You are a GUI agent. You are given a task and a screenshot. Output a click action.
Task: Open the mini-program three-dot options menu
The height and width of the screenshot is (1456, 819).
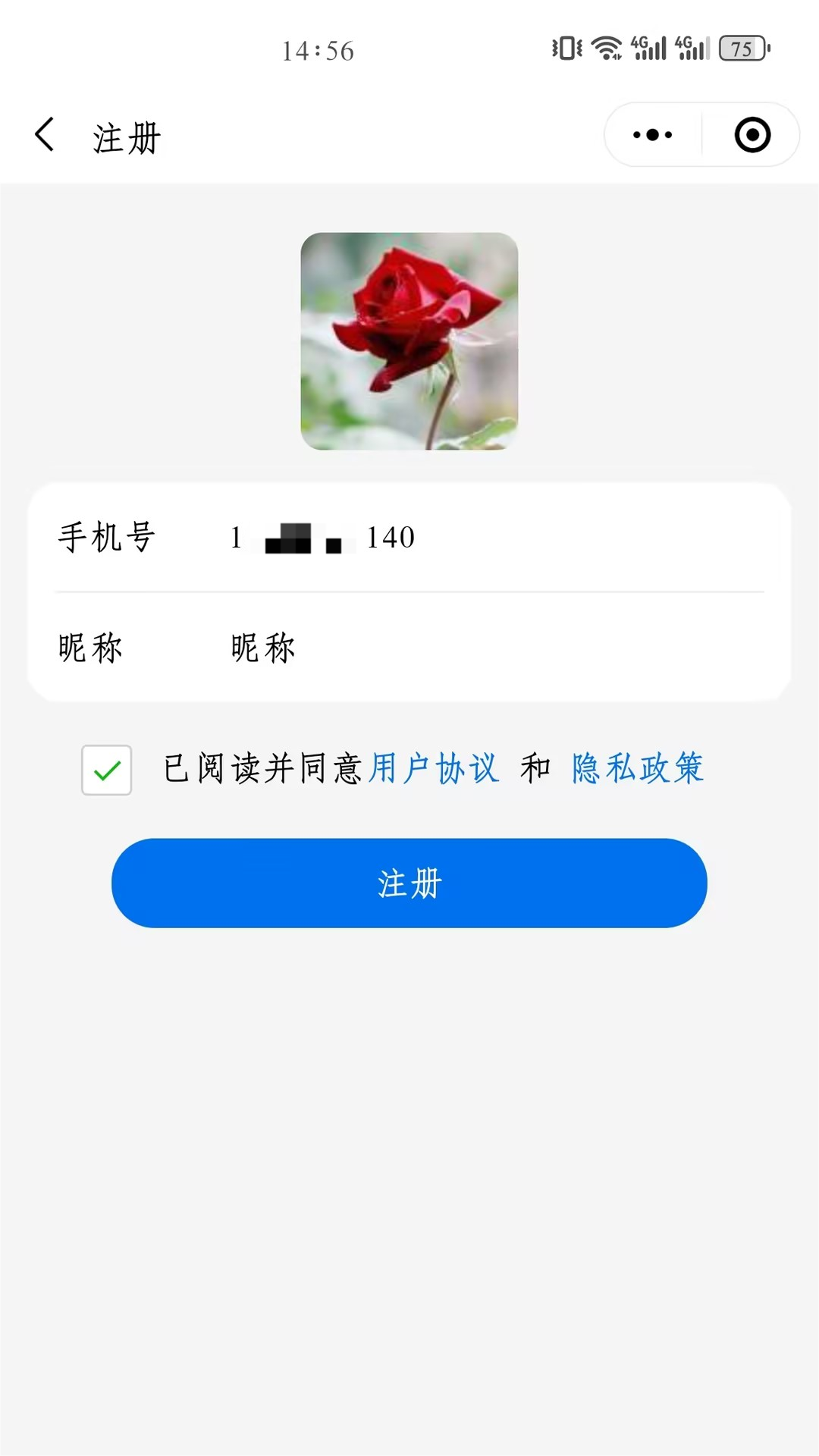(x=651, y=133)
